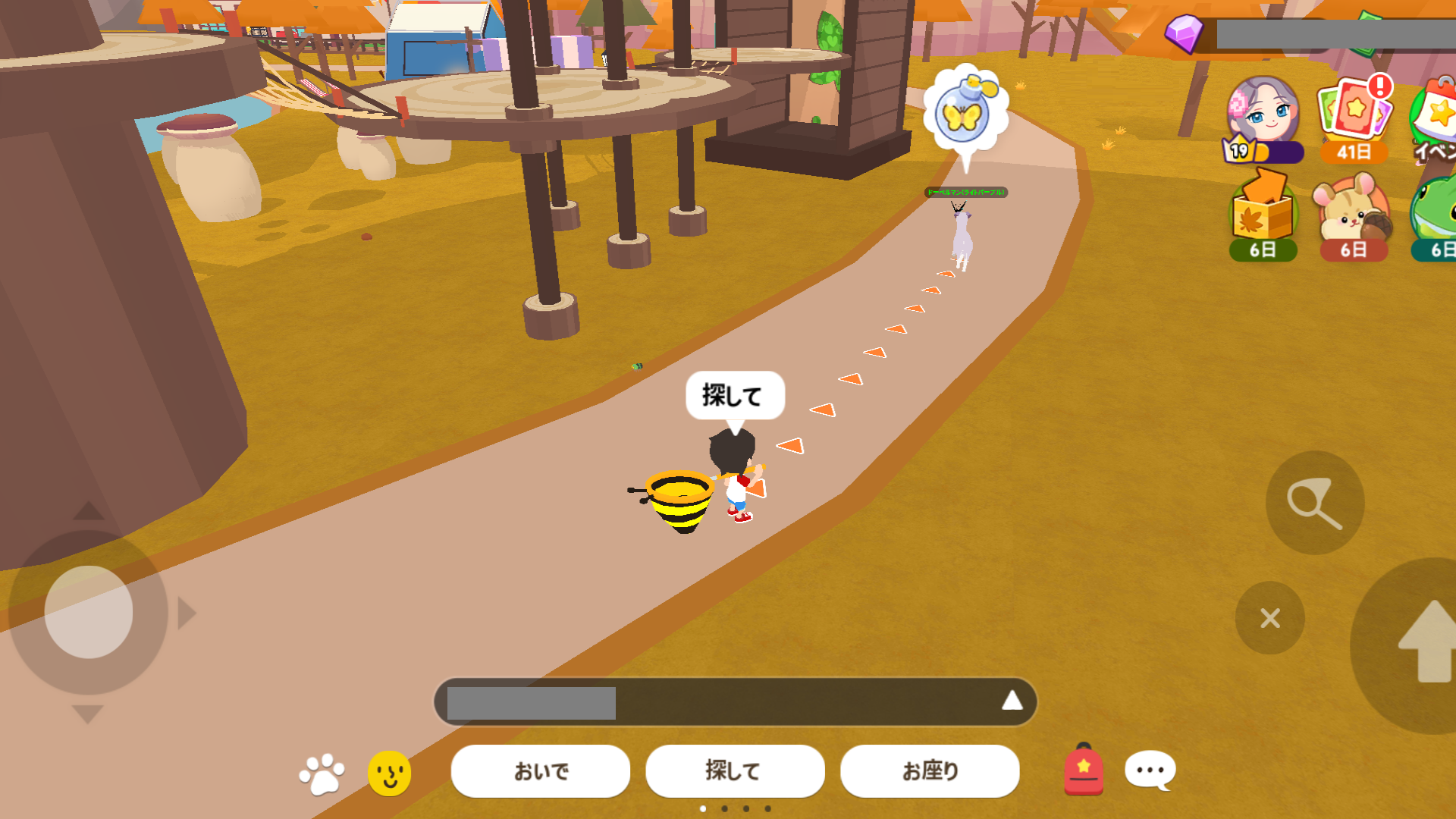Open the pet paw menu
Image resolution: width=1456 pixels, height=819 pixels.
[x=322, y=773]
